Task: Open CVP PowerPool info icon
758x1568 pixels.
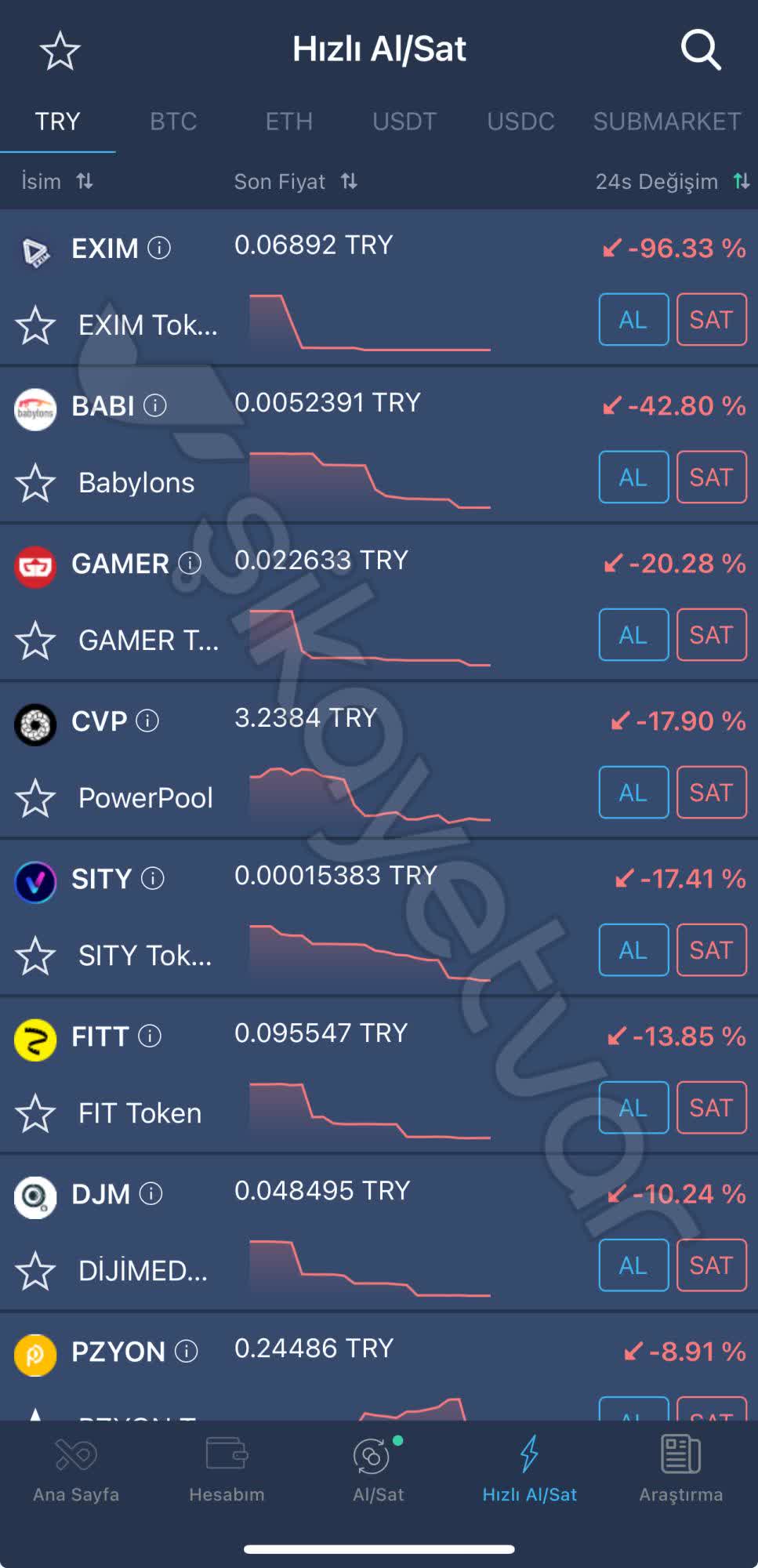Action: click(x=146, y=720)
